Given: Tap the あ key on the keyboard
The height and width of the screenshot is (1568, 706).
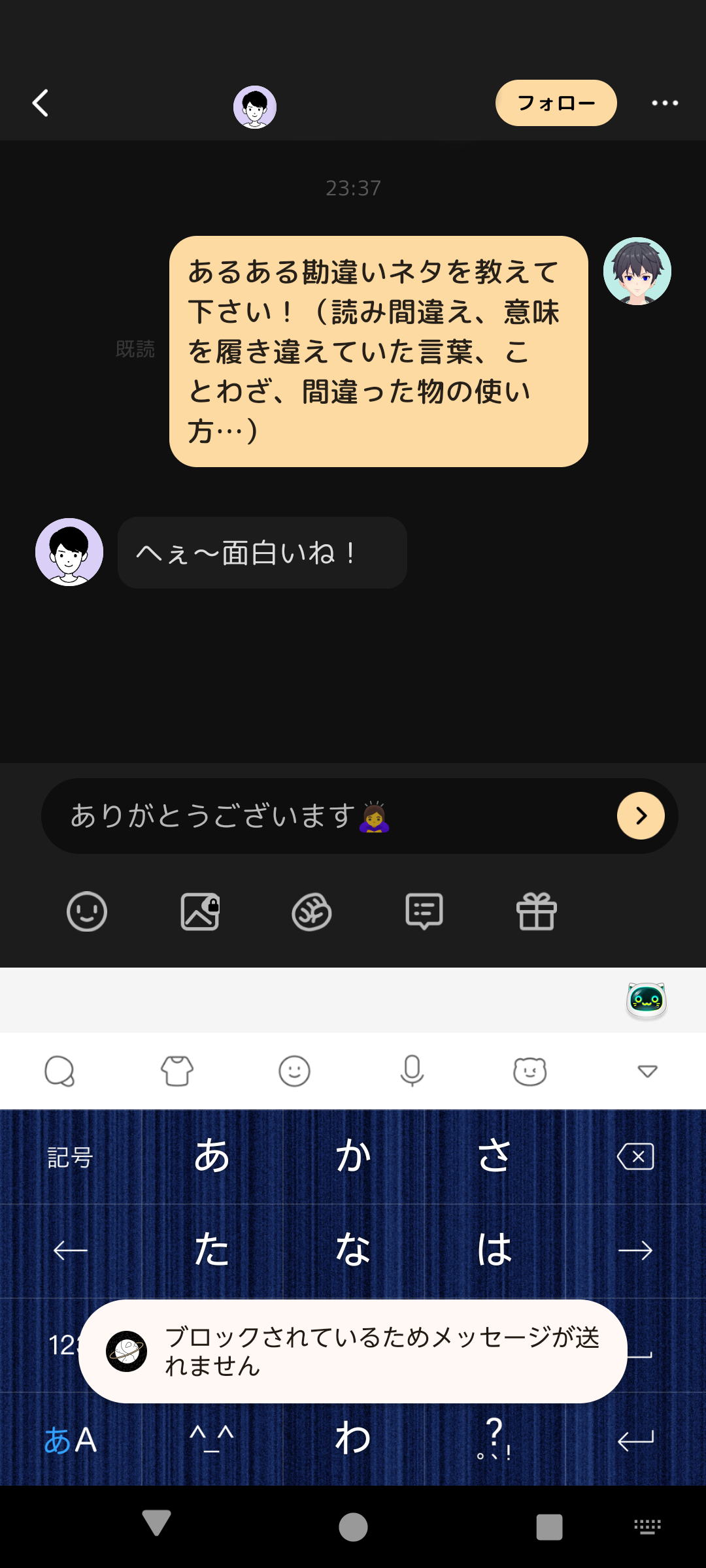Looking at the screenshot, I should pos(212,1156).
